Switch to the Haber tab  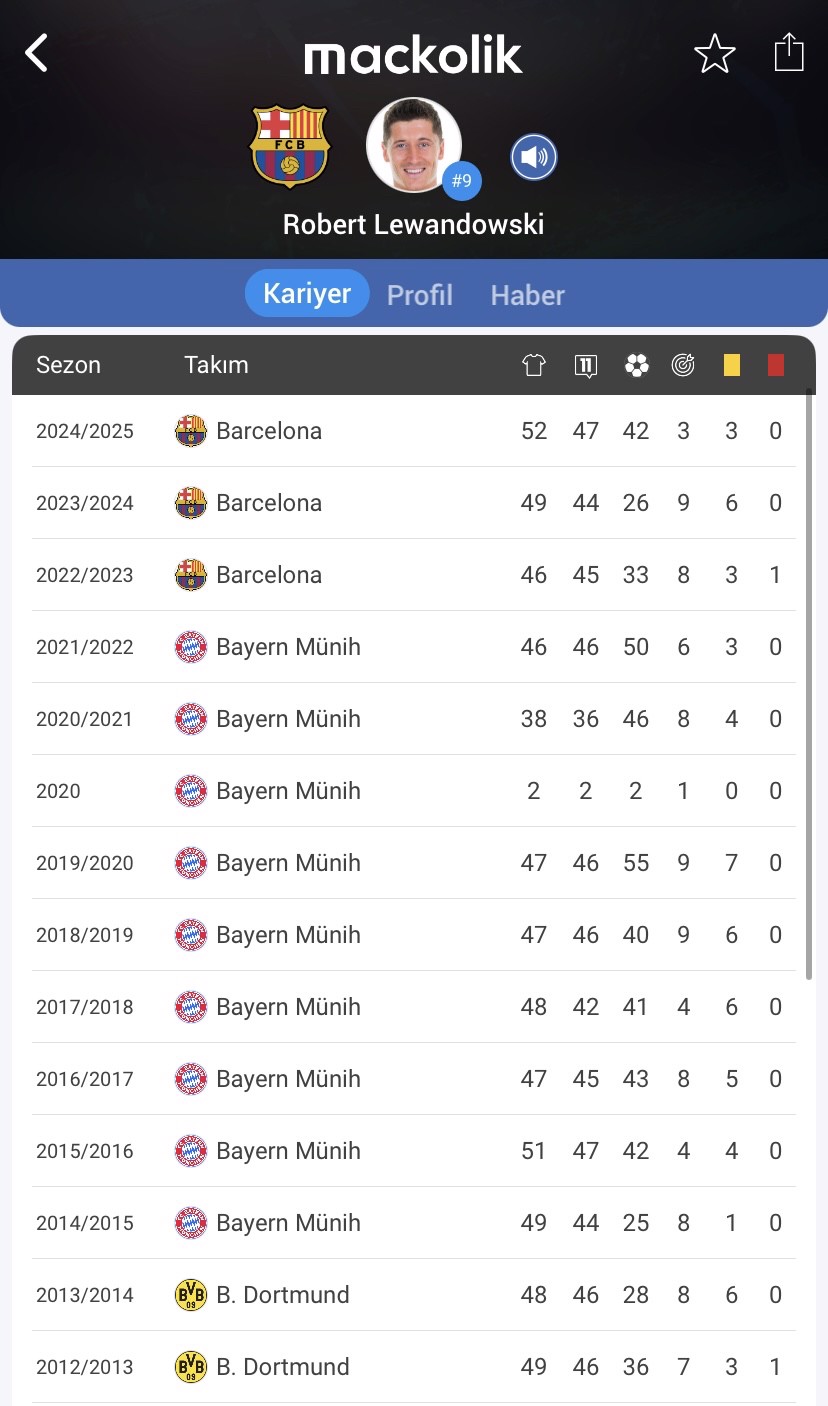point(528,295)
